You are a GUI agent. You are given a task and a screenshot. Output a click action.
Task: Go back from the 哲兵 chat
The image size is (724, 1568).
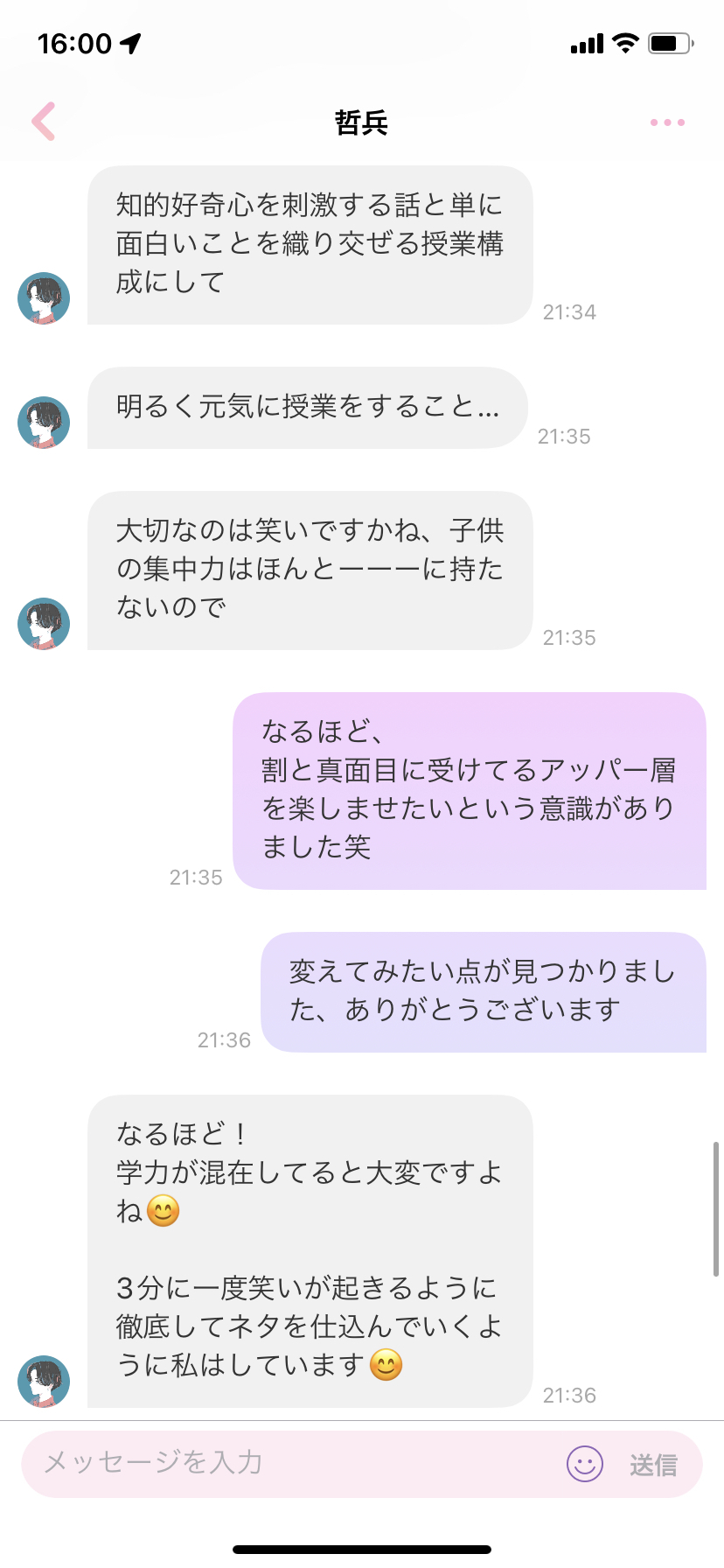point(44,122)
